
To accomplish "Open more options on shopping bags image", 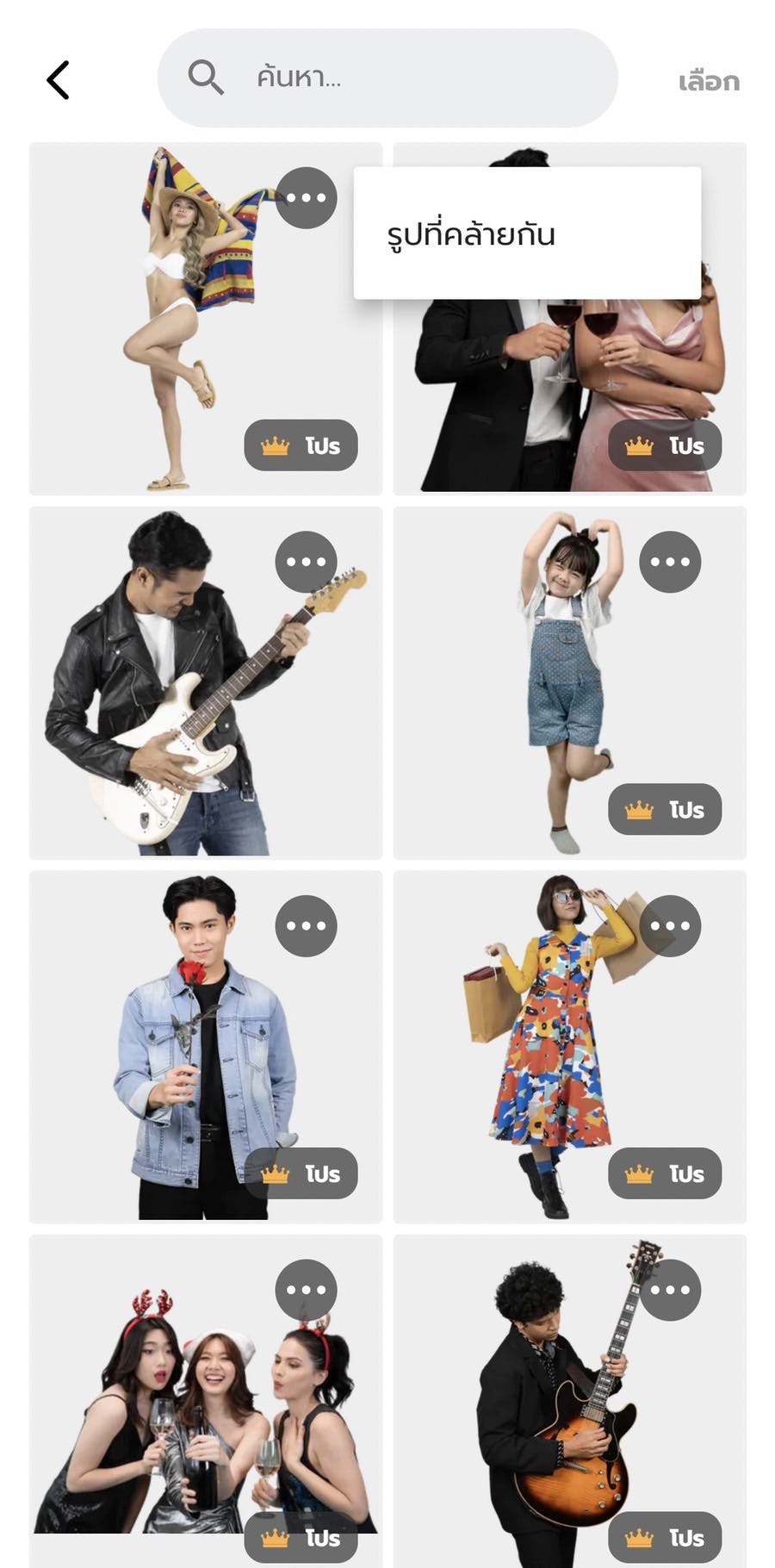I will [670, 926].
